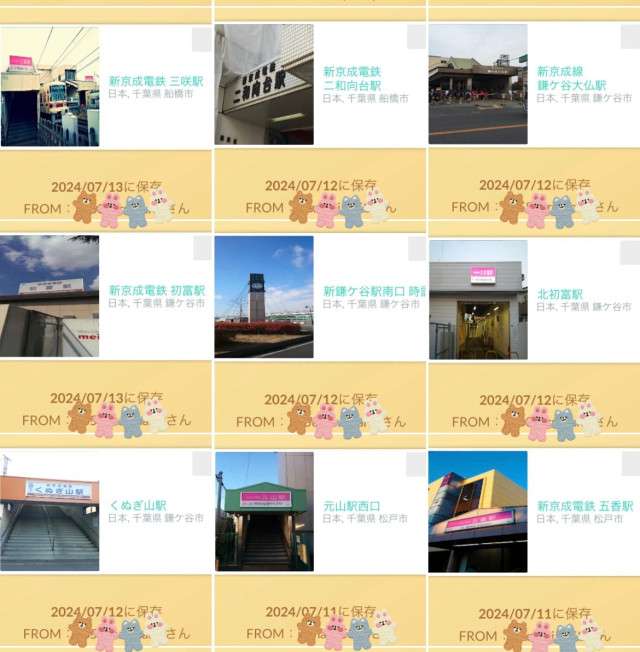The height and width of the screenshot is (652, 640).
Task: Check the box on the 元山駅西口 card
Action: [x=416, y=463]
